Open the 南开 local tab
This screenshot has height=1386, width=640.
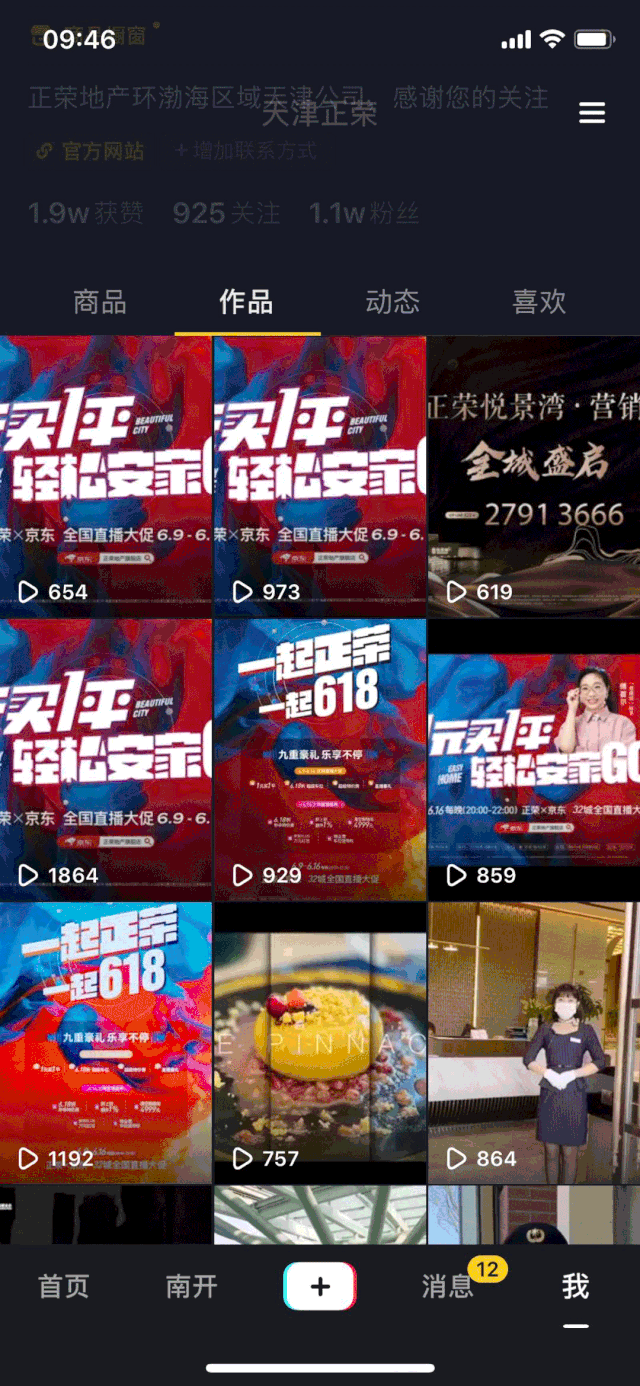pos(191,1286)
